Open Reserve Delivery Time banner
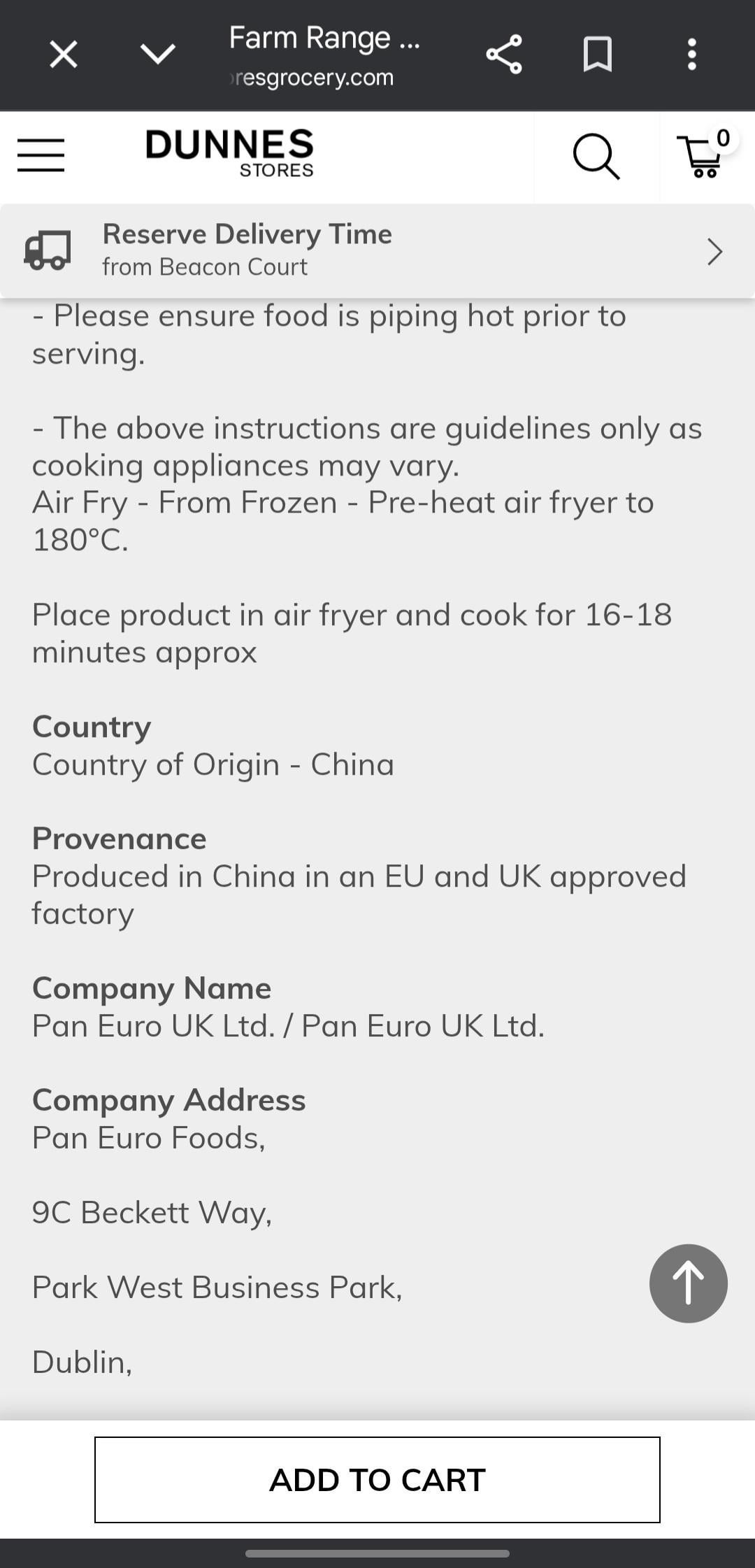755x1568 pixels. (377, 251)
